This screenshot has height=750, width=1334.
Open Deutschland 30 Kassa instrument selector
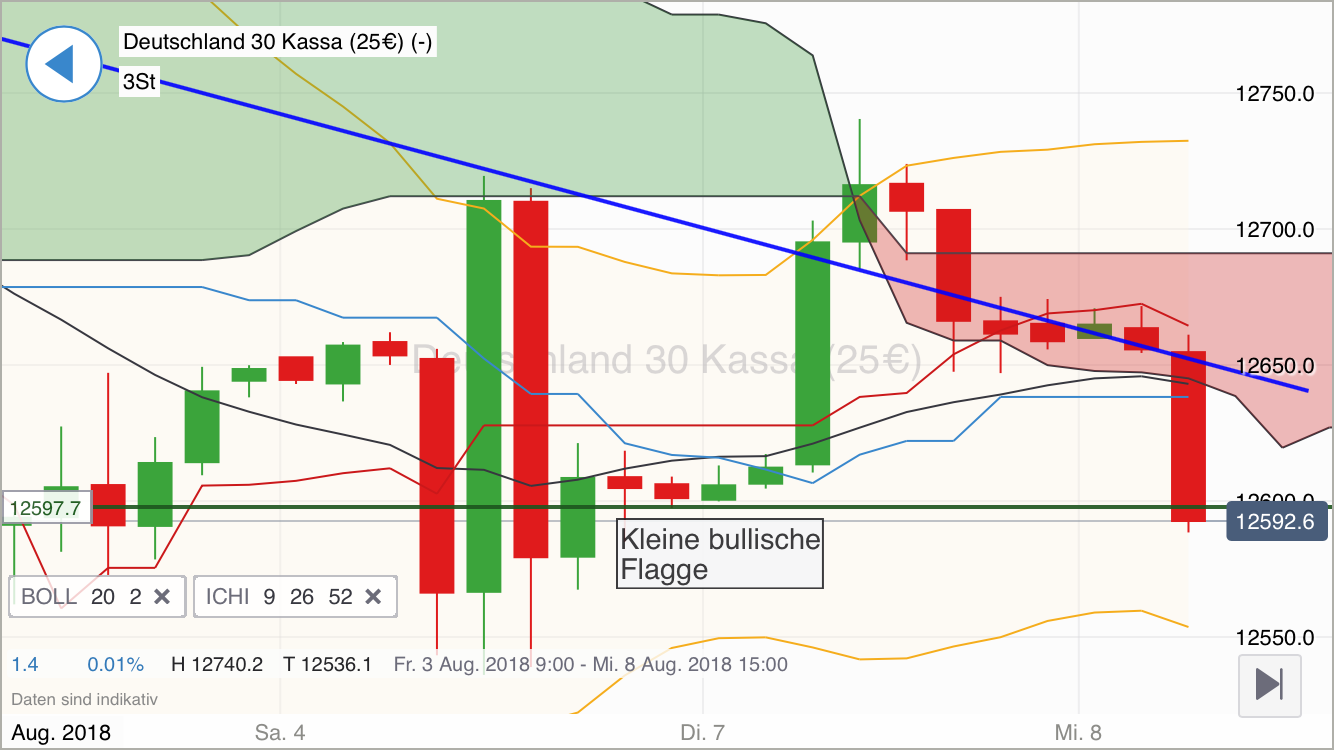(278, 42)
